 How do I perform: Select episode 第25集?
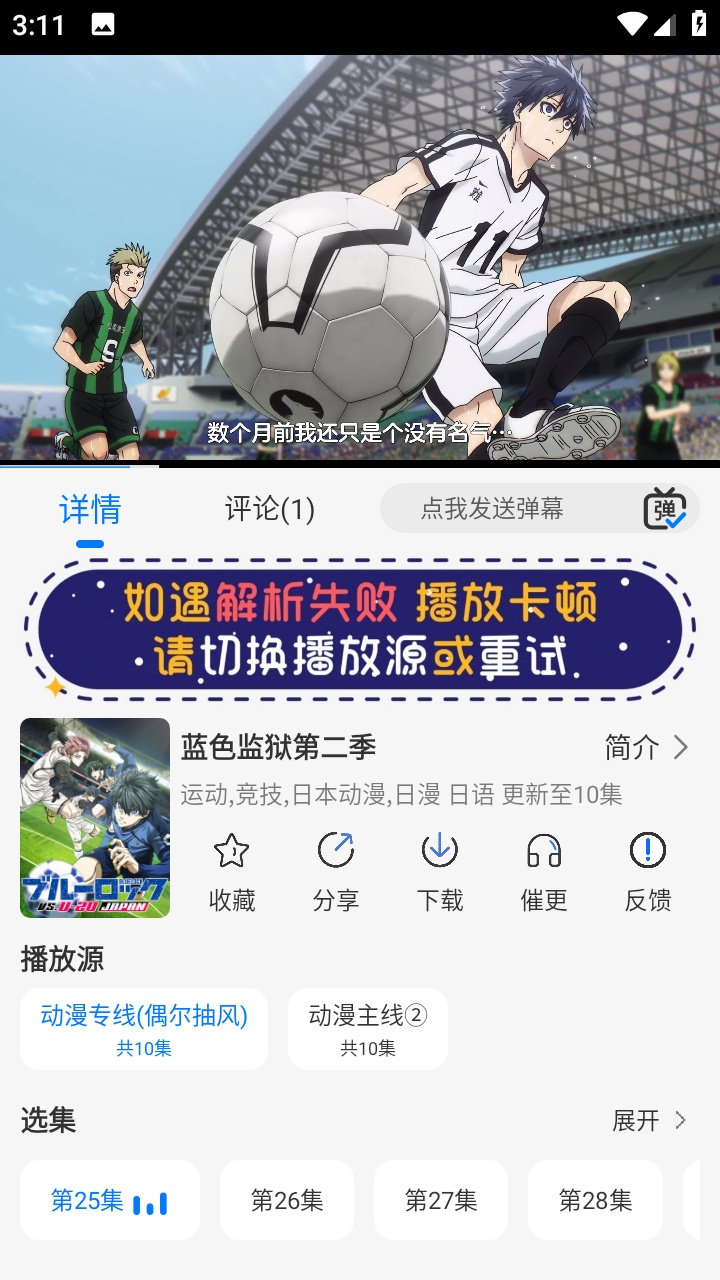(x=109, y=1200)
